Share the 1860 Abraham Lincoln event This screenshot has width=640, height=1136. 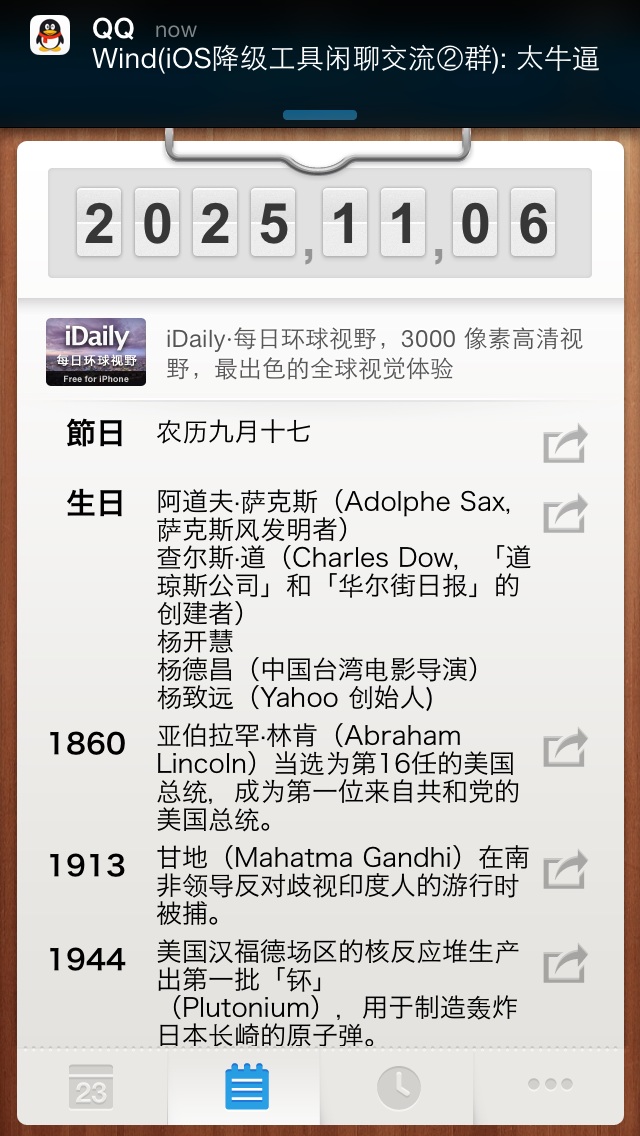565,748
